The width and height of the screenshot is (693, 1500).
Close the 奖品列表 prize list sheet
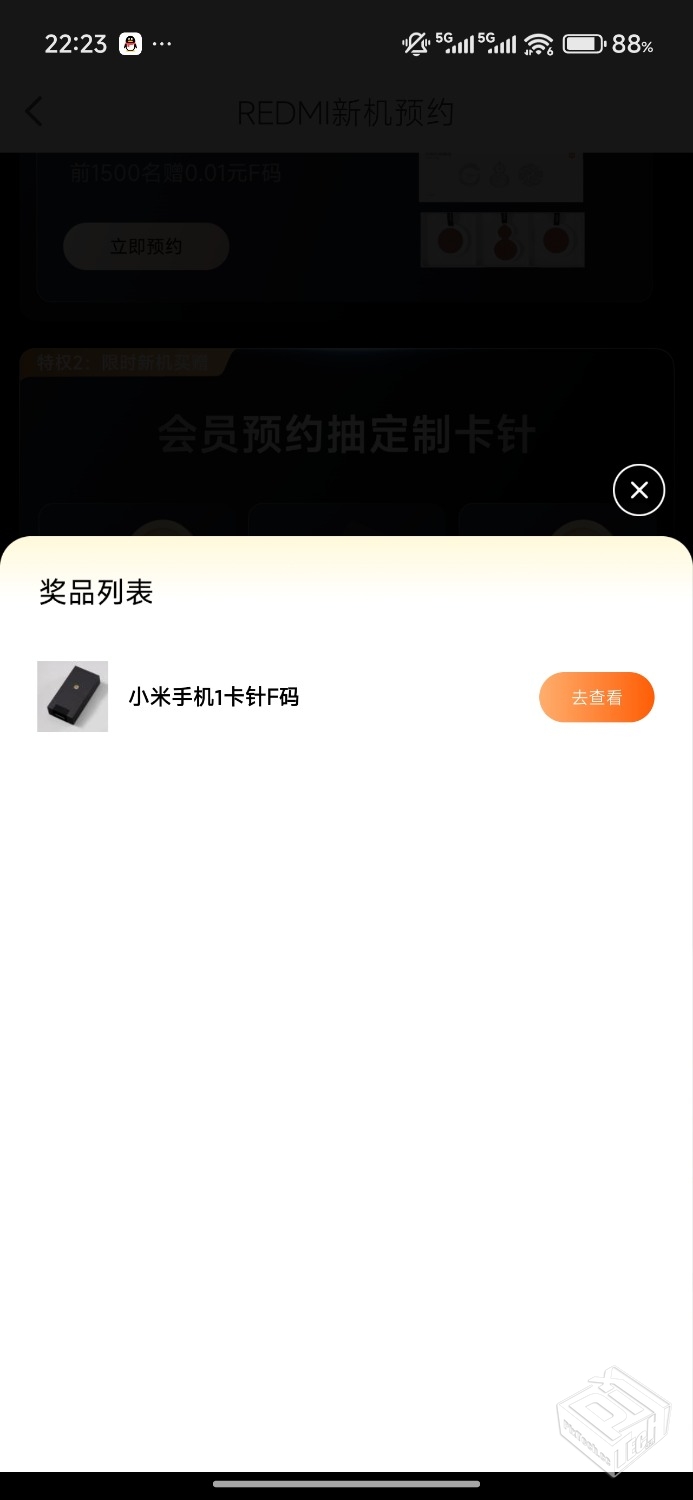click(639, 490)
